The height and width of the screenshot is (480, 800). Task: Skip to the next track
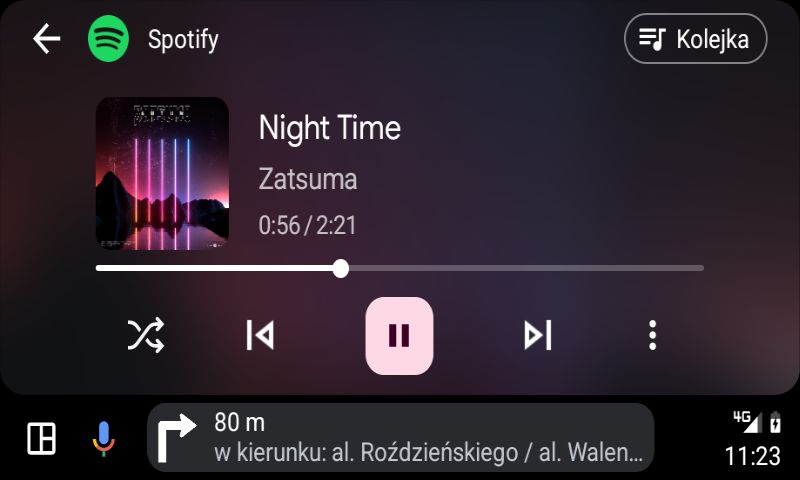pyautogui.click(x=538, y=336)
